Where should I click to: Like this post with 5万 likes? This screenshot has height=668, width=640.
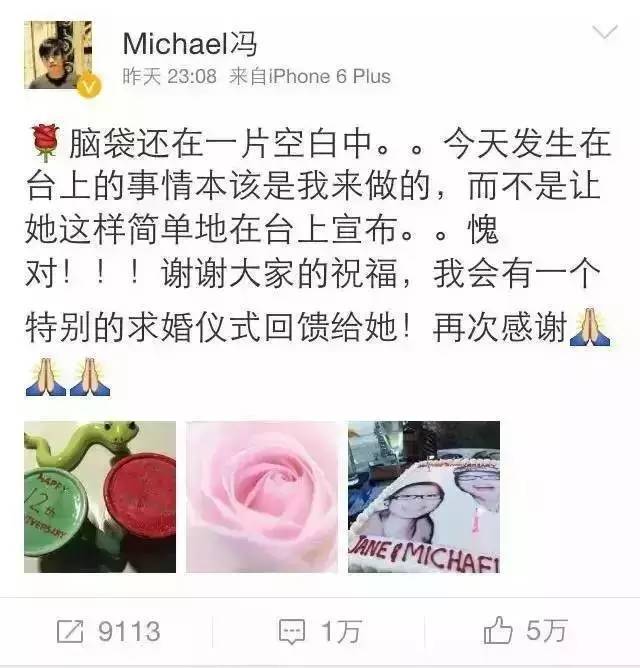coord(526,631)
